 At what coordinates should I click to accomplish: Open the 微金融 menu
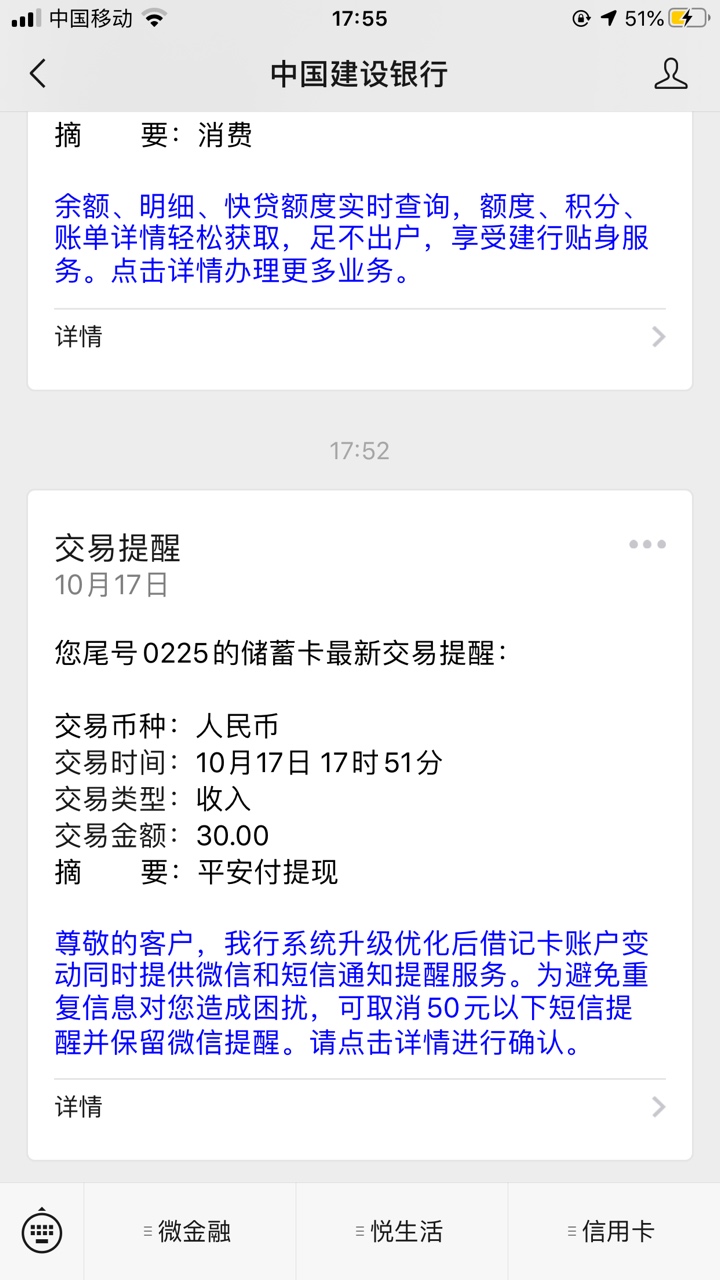click(190, 1232)
